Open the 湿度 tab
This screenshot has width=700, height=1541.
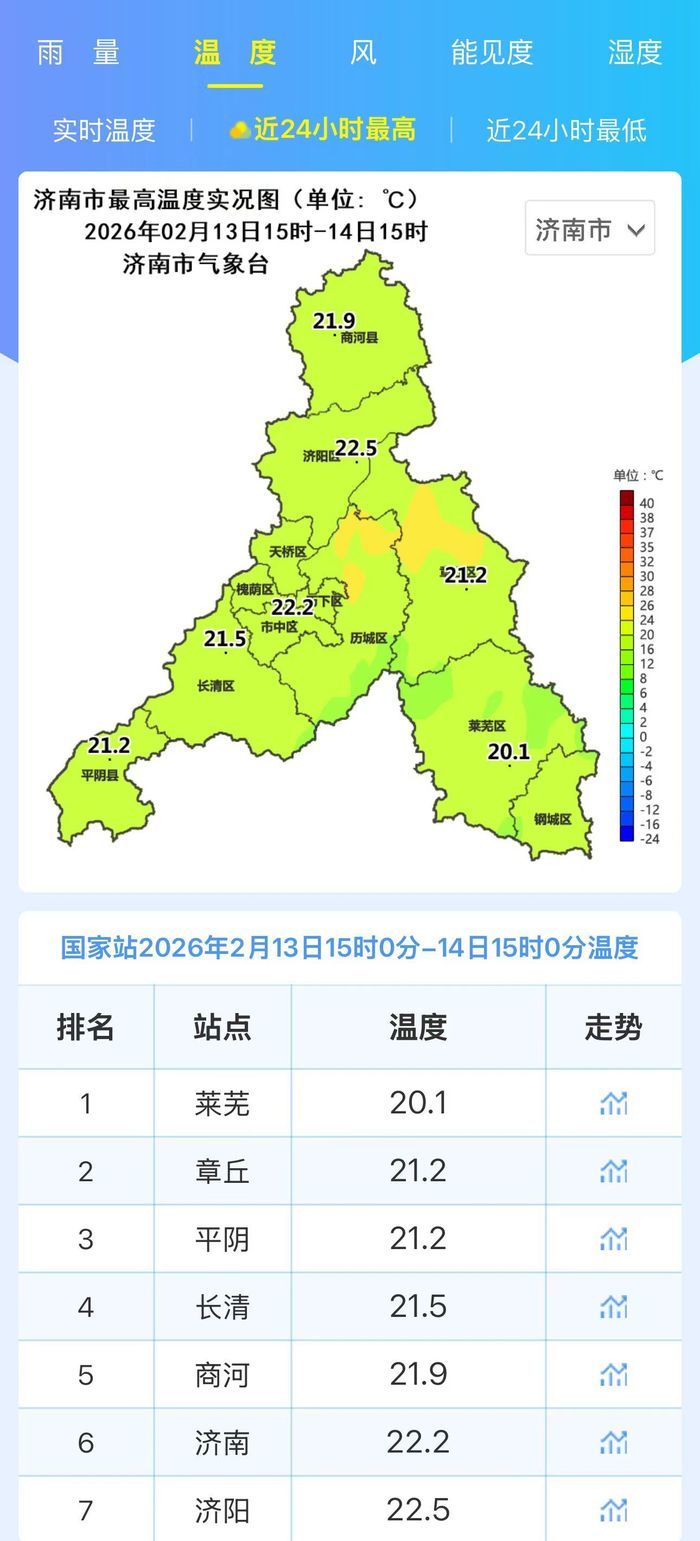point(635,52)
